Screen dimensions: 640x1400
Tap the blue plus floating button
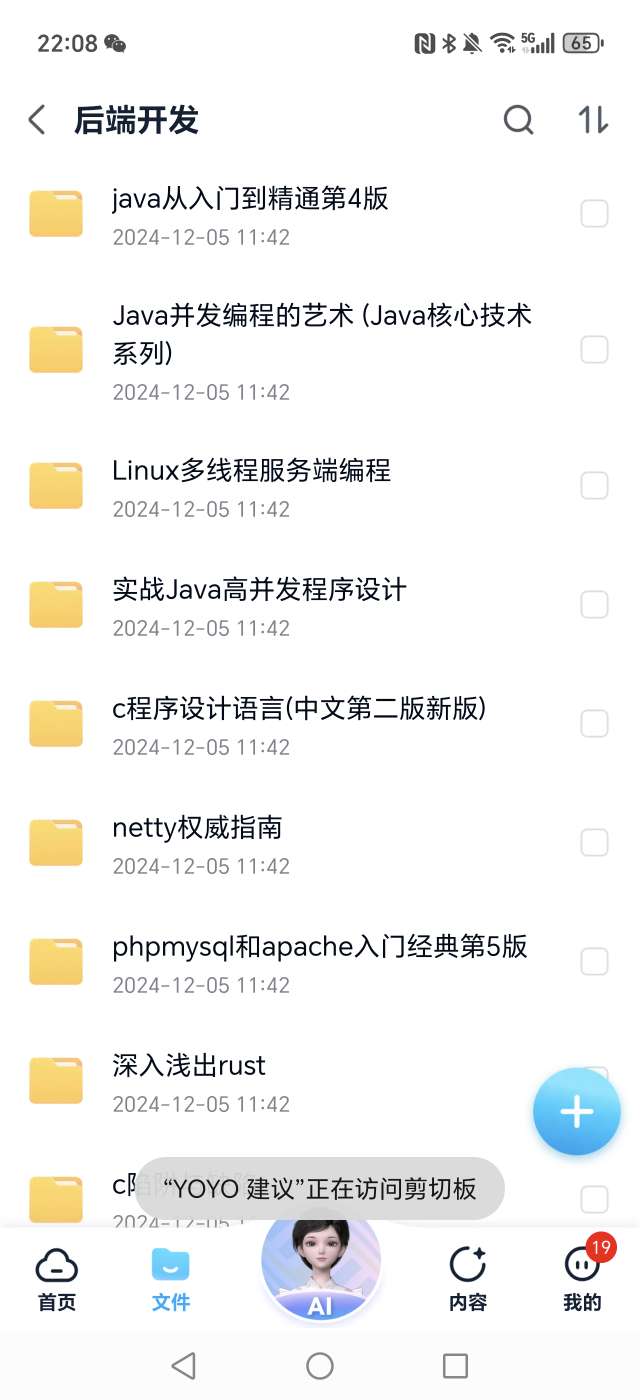click(x=576, y=1112)
